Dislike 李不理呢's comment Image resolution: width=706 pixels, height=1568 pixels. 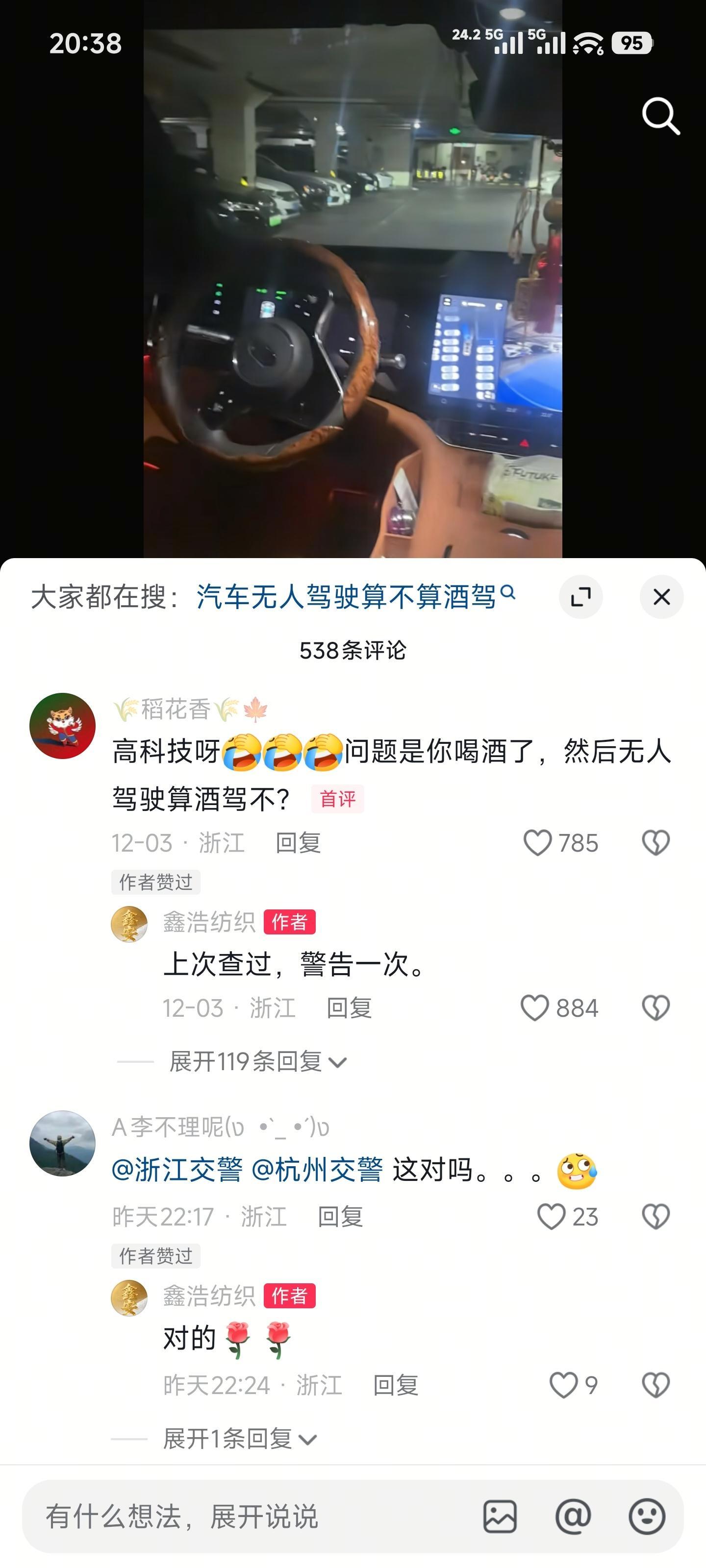click(656, 1218)
